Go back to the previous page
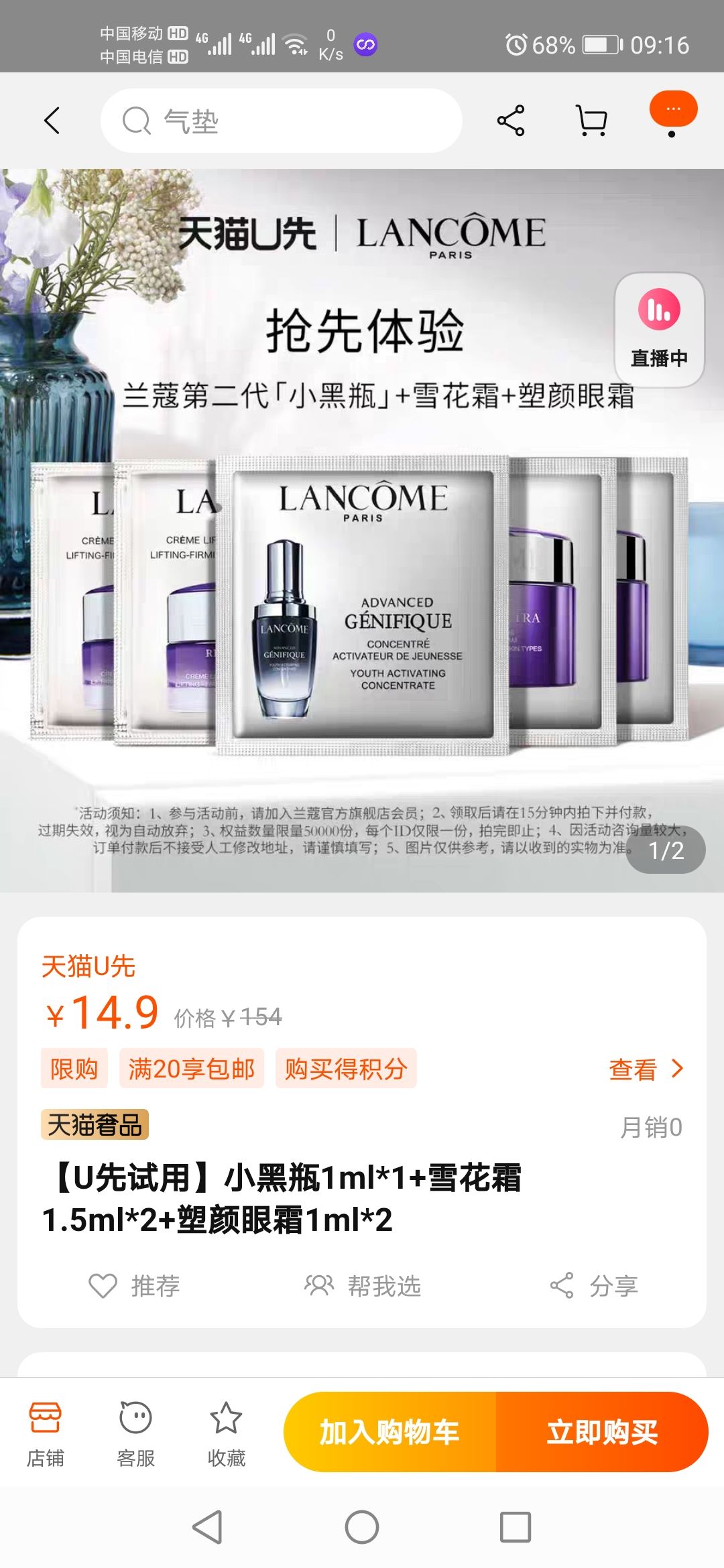 click(x=52, y=121)
